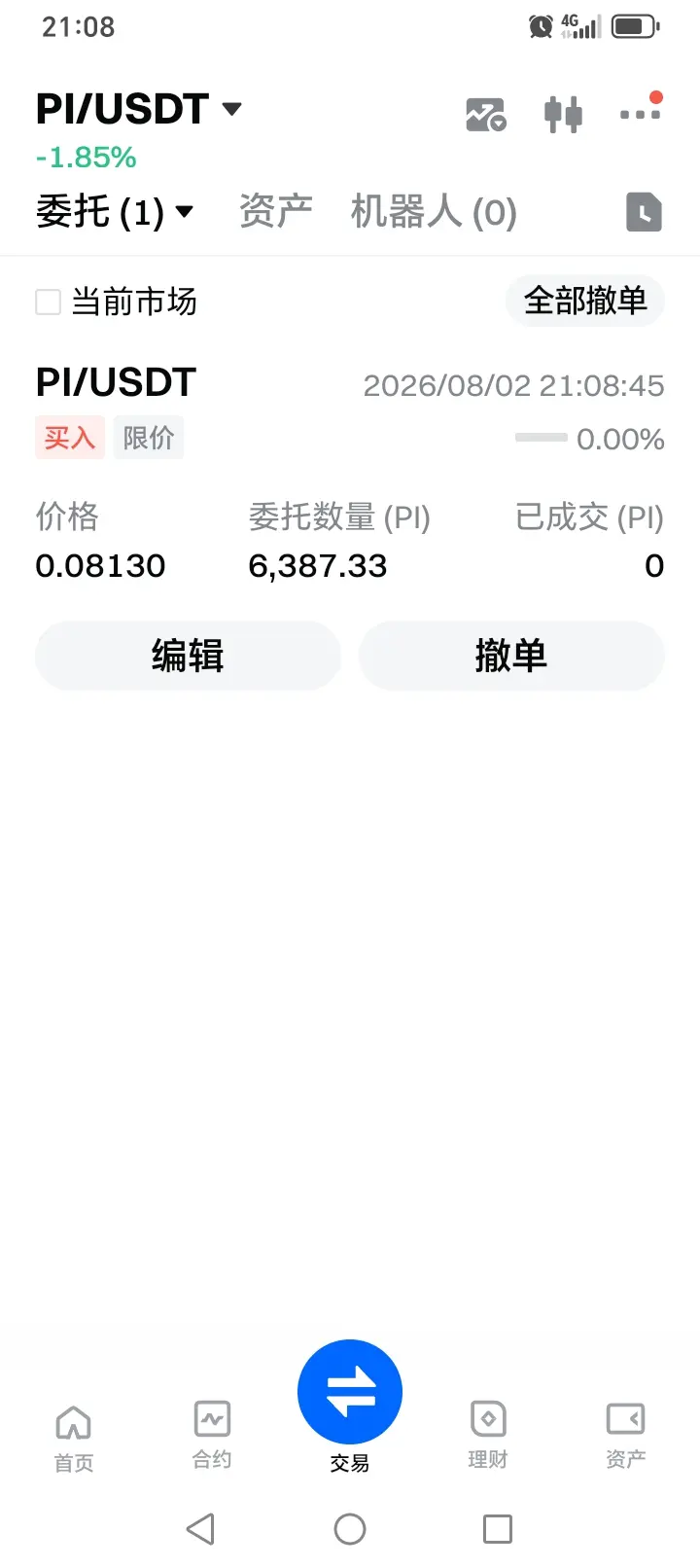
Task: Check the 当前市场 checkbox
Action: (49, 302)
